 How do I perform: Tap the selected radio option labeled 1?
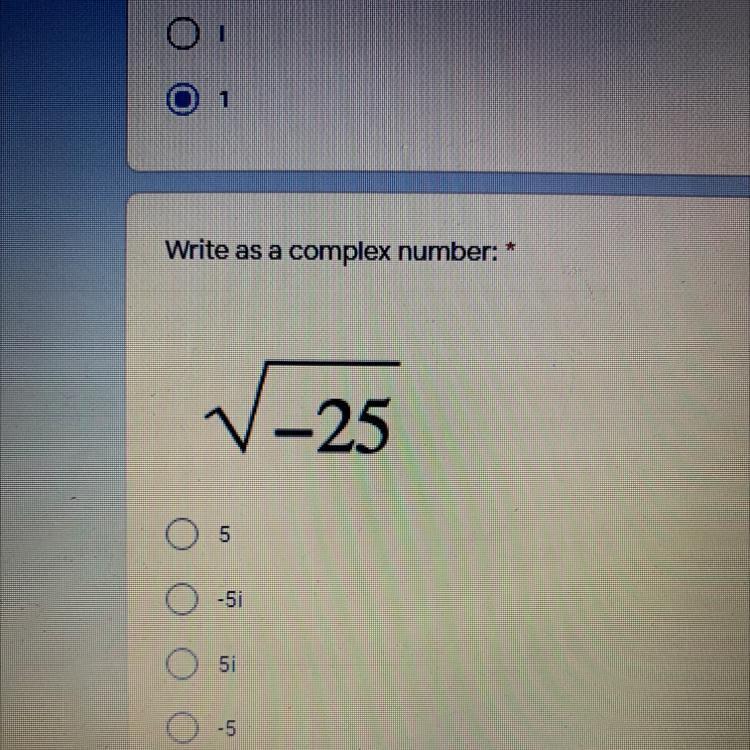click(182, 99)
